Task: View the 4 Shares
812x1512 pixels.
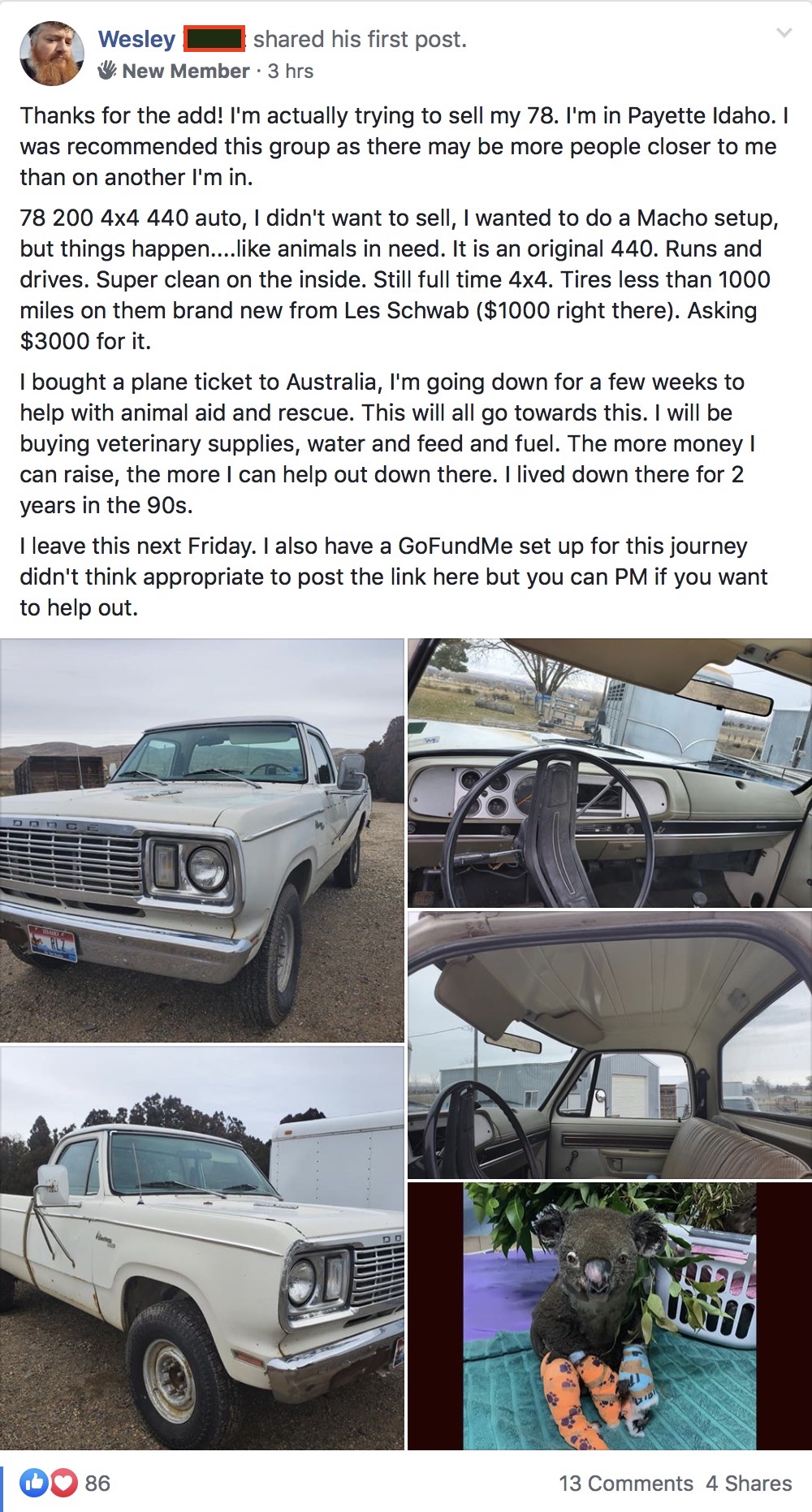Action: 749,1484
